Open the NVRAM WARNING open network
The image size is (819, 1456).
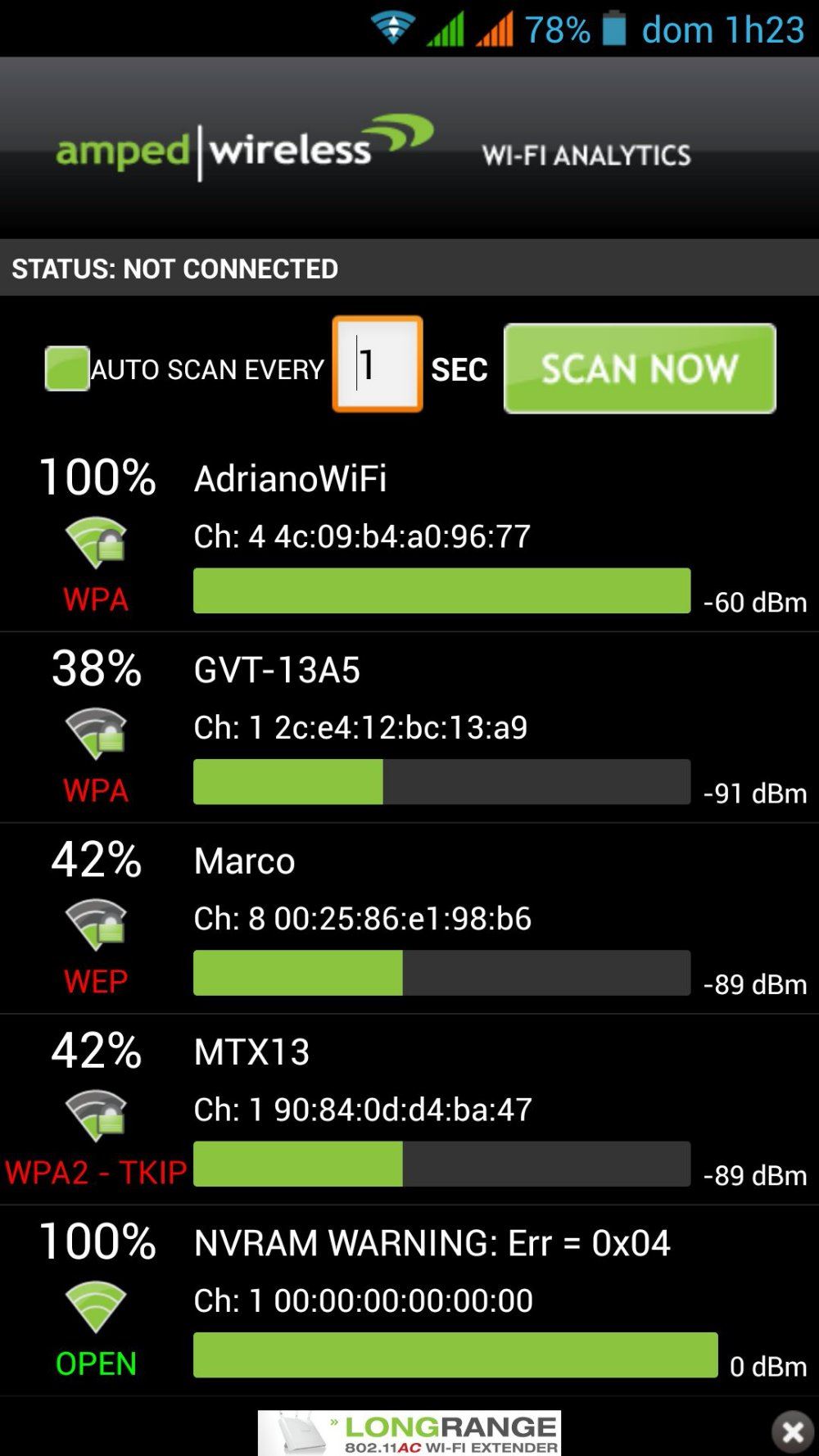[x=409, y=1300]
